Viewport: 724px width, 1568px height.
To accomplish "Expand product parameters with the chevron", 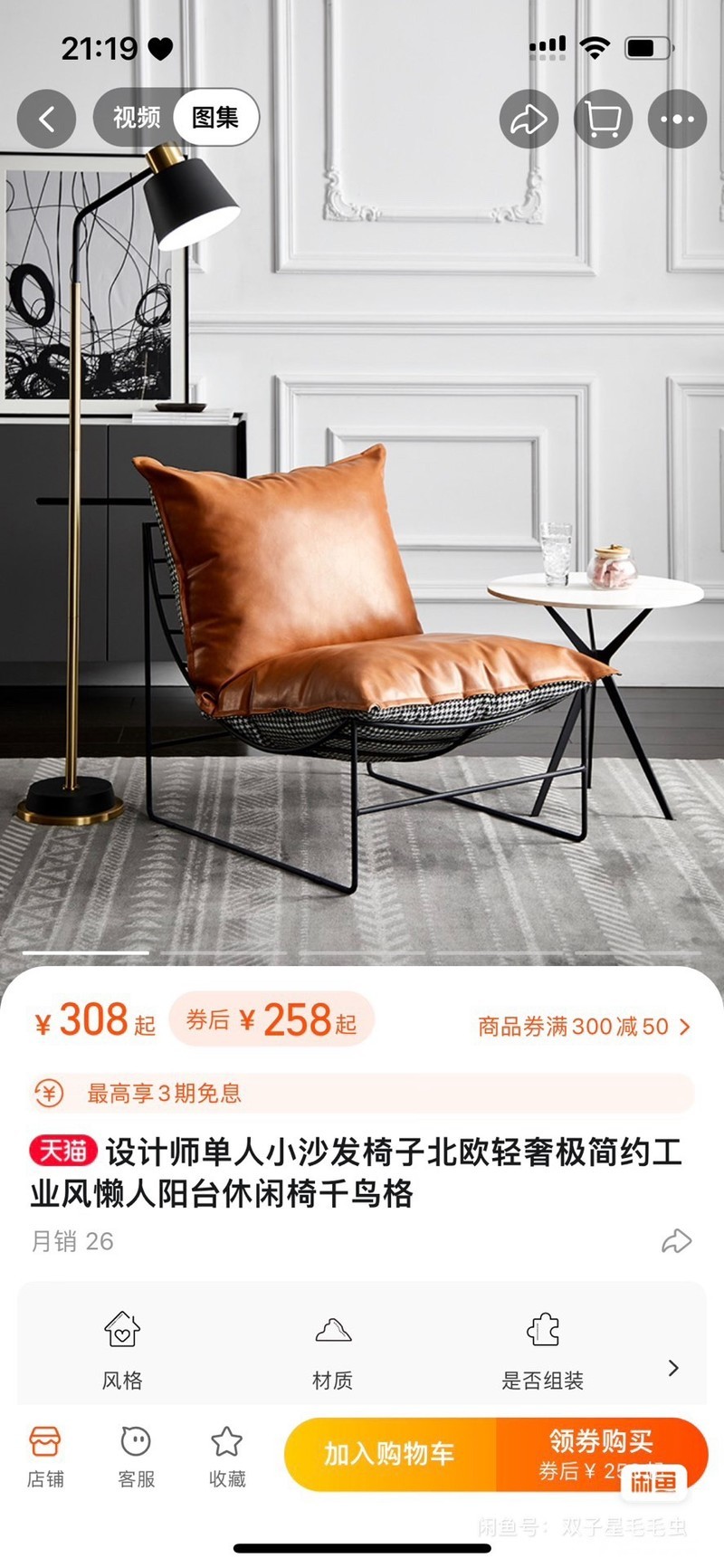I will [672, 1367].
